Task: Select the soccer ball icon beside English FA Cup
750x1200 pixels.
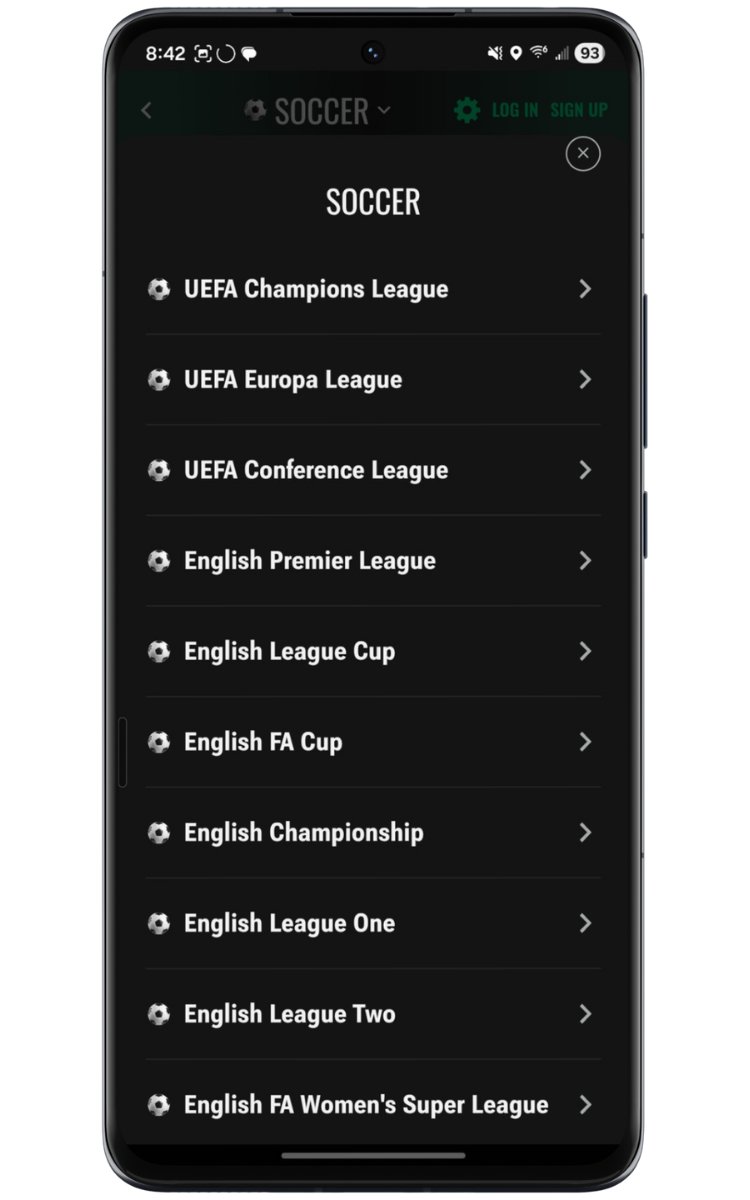Action: 158,742
